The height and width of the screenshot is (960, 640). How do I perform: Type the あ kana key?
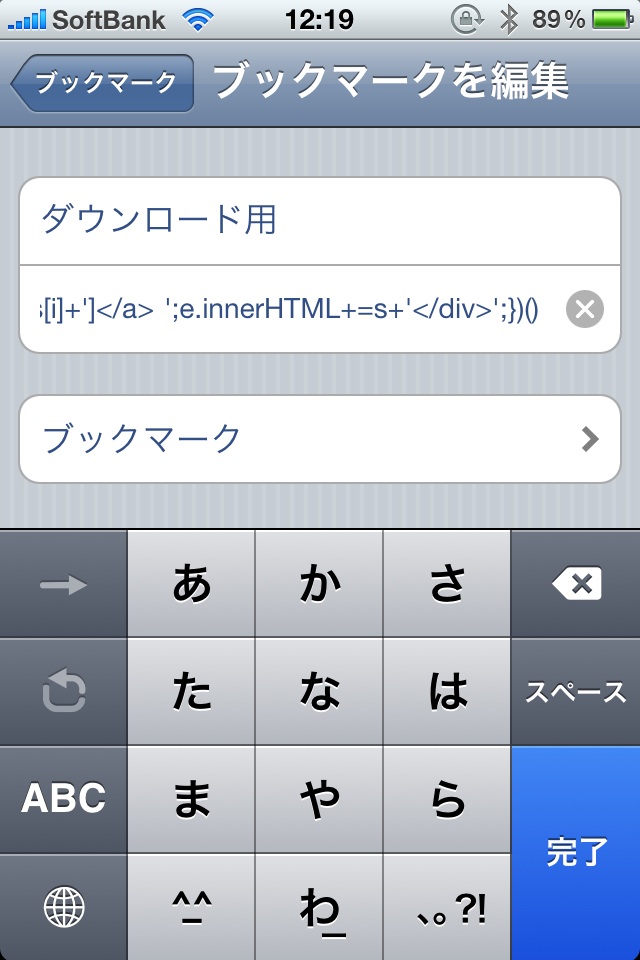[191, 584]
